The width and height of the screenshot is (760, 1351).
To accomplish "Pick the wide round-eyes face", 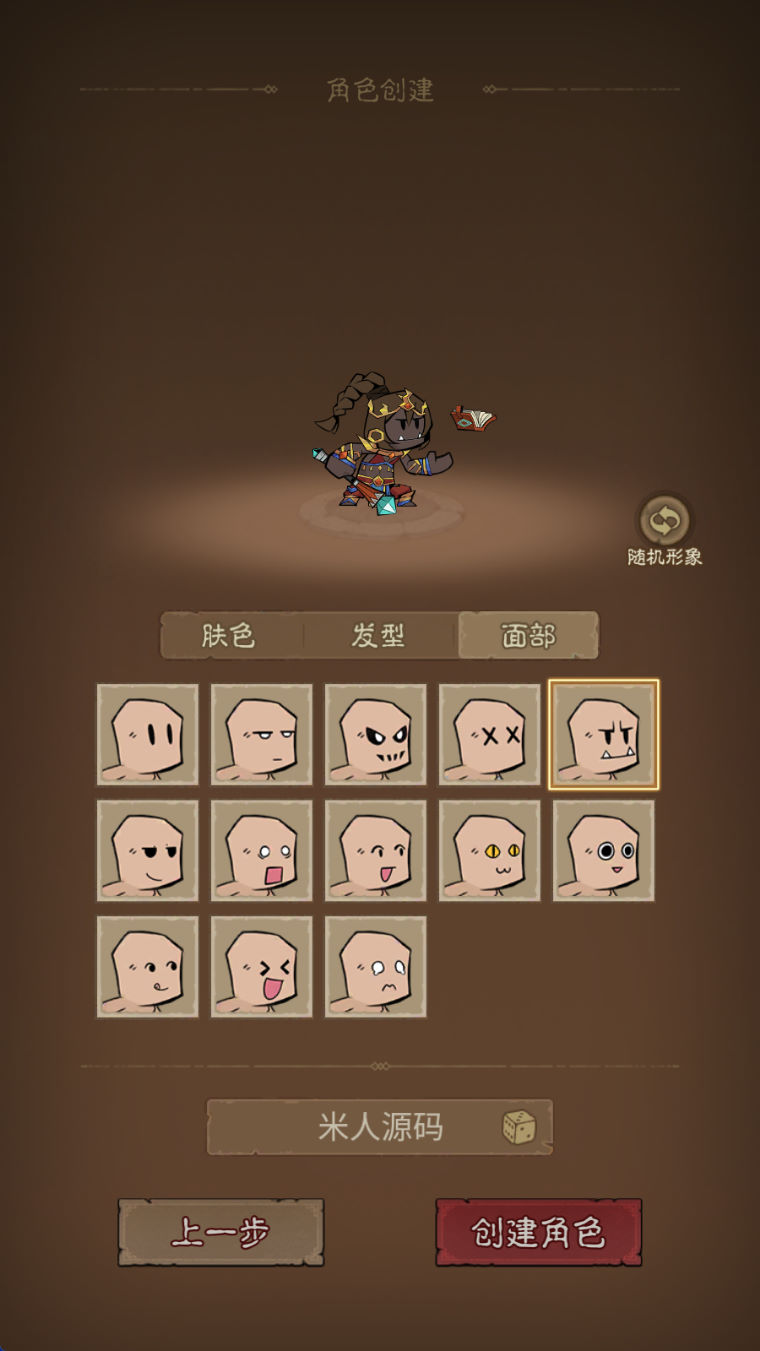I will [x=604, y=851].
